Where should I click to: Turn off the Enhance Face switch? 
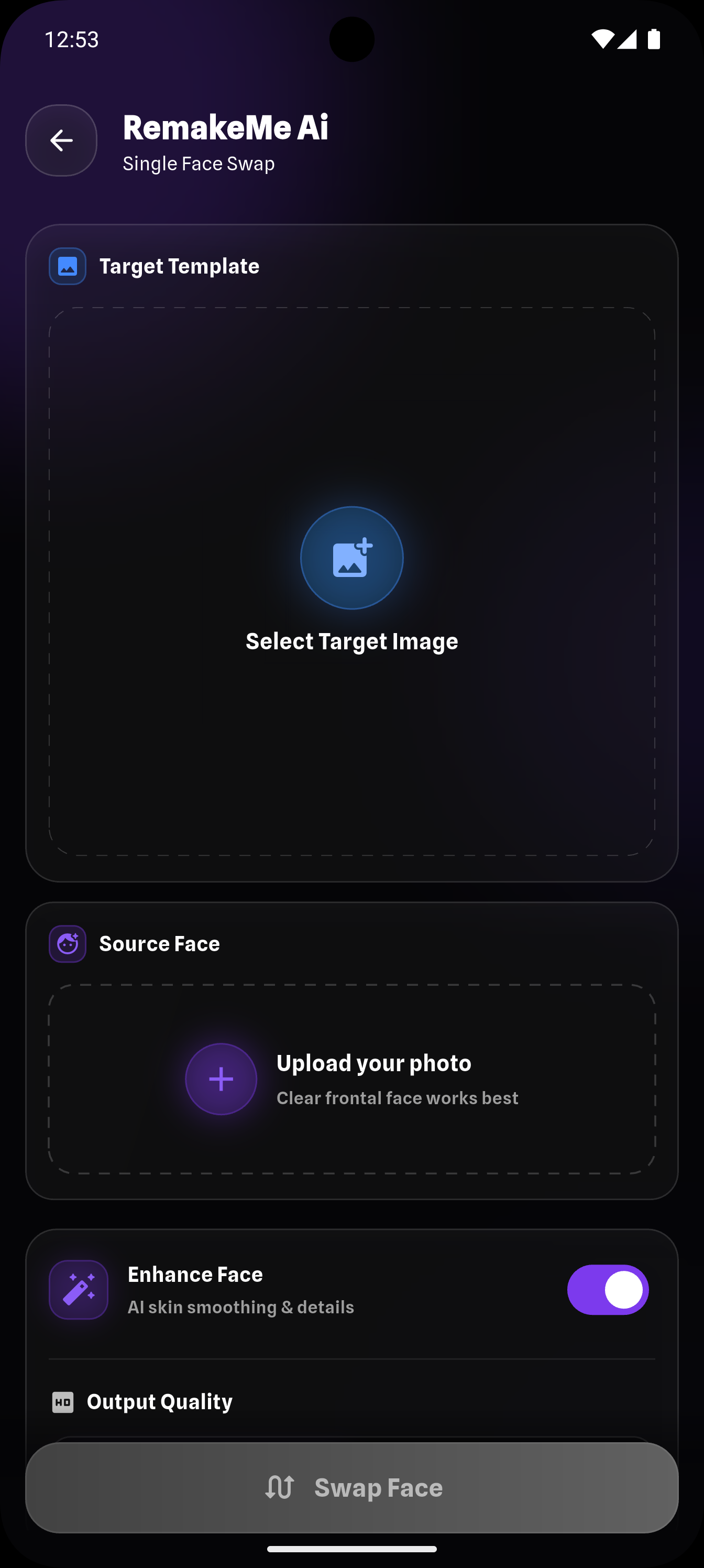607,1290
